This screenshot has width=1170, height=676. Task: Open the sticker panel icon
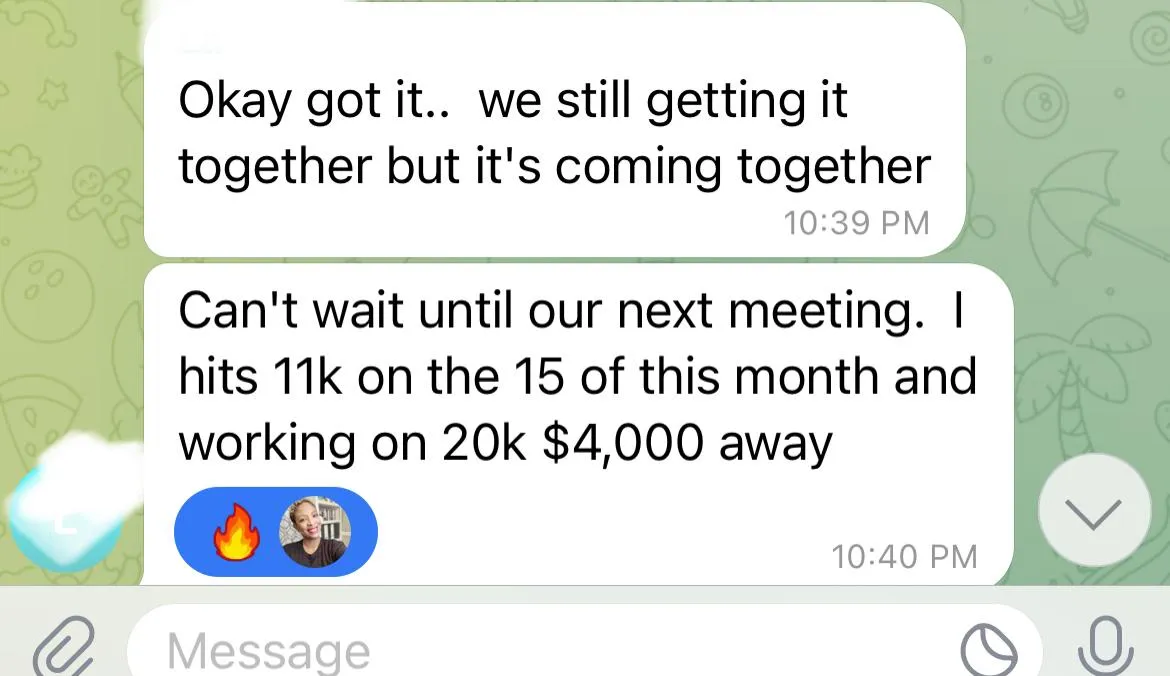click(988, 650)
